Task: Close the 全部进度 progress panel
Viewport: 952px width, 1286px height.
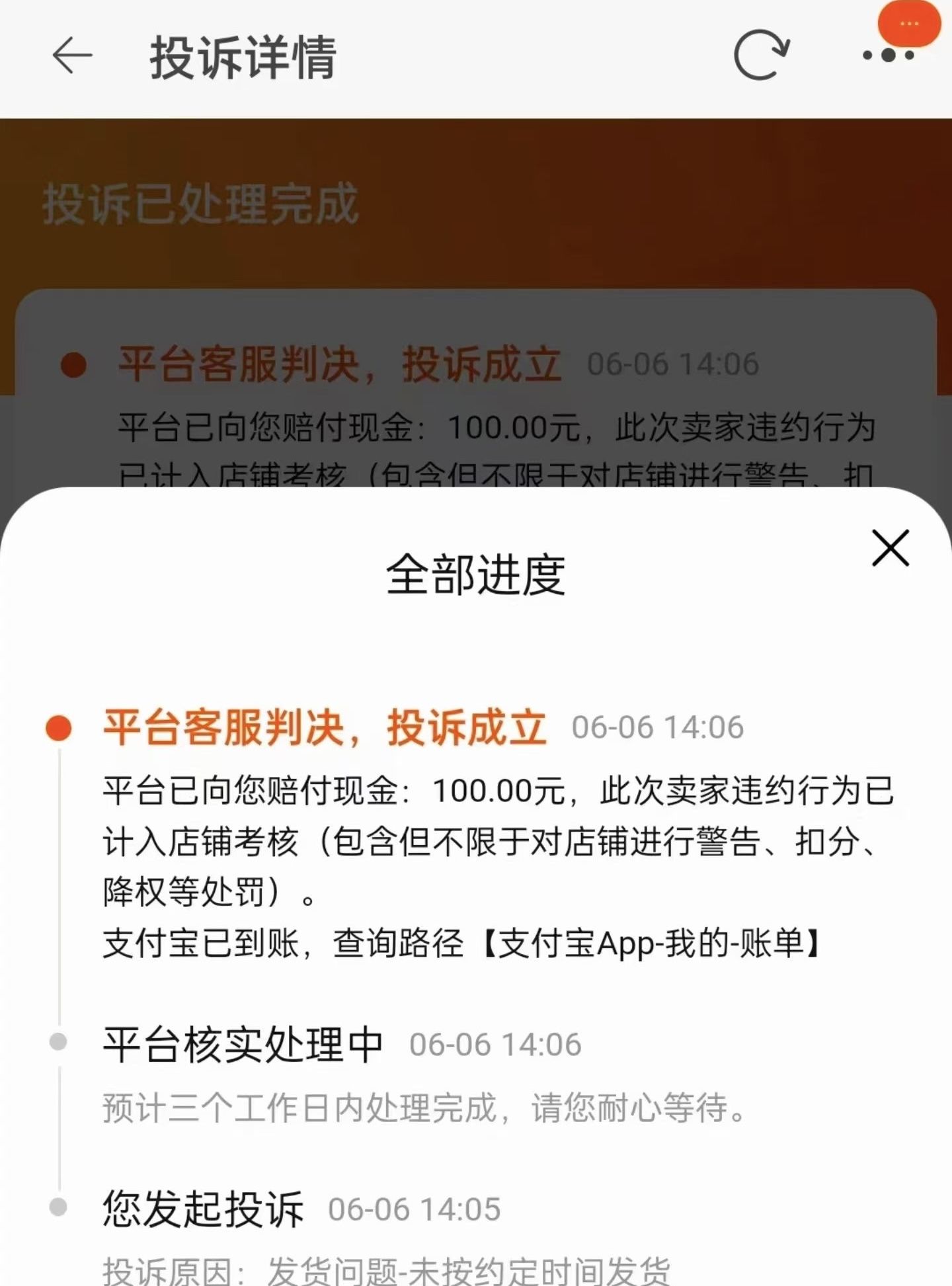Action: coord(890,548)
